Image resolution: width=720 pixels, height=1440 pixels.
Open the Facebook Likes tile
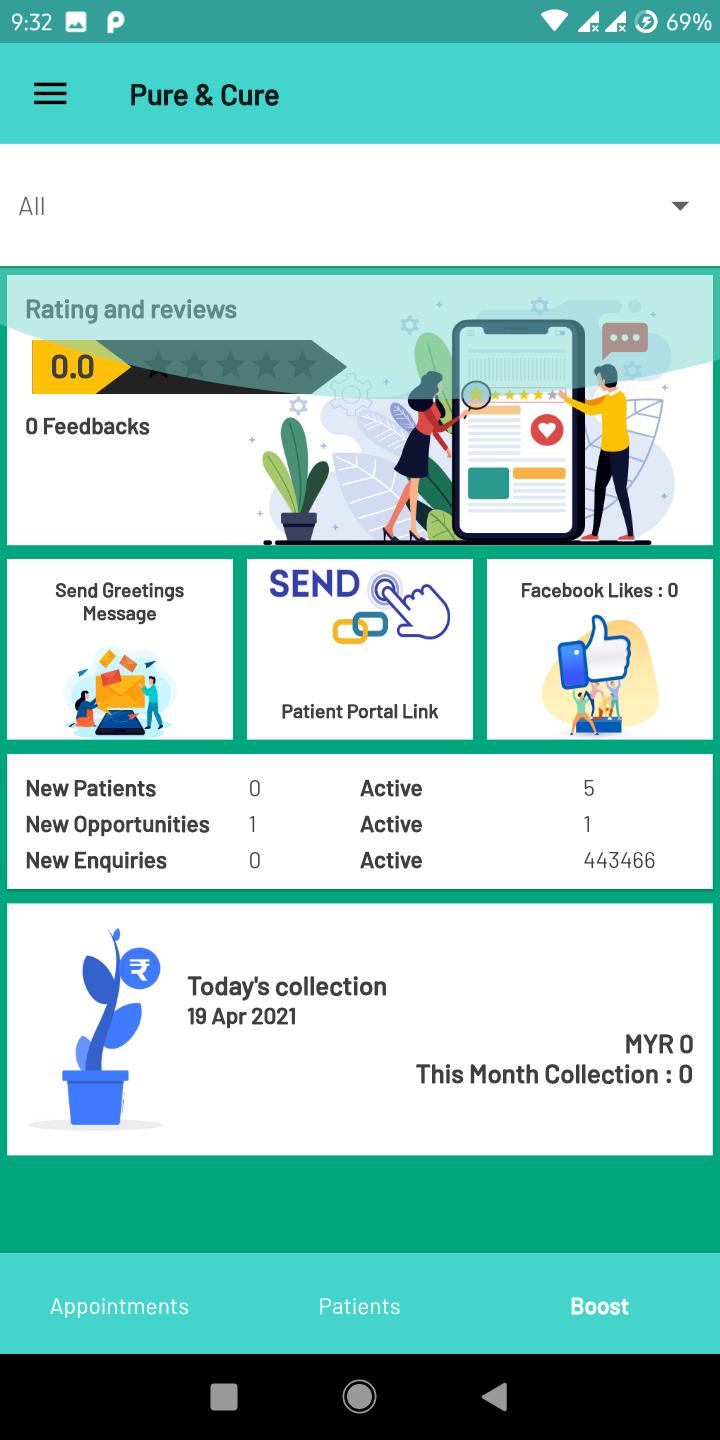[x=600, y=650]
